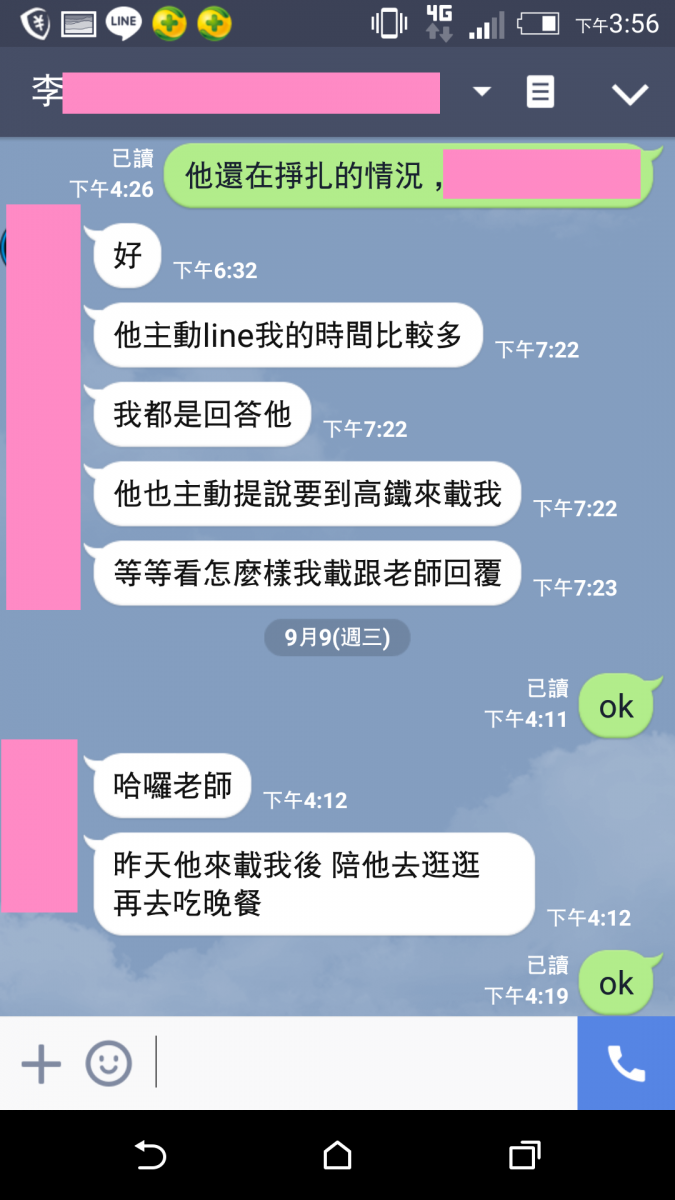
Task: Open the chat options chevron menu
Action: pyautogui.click(x=630, y=94)
